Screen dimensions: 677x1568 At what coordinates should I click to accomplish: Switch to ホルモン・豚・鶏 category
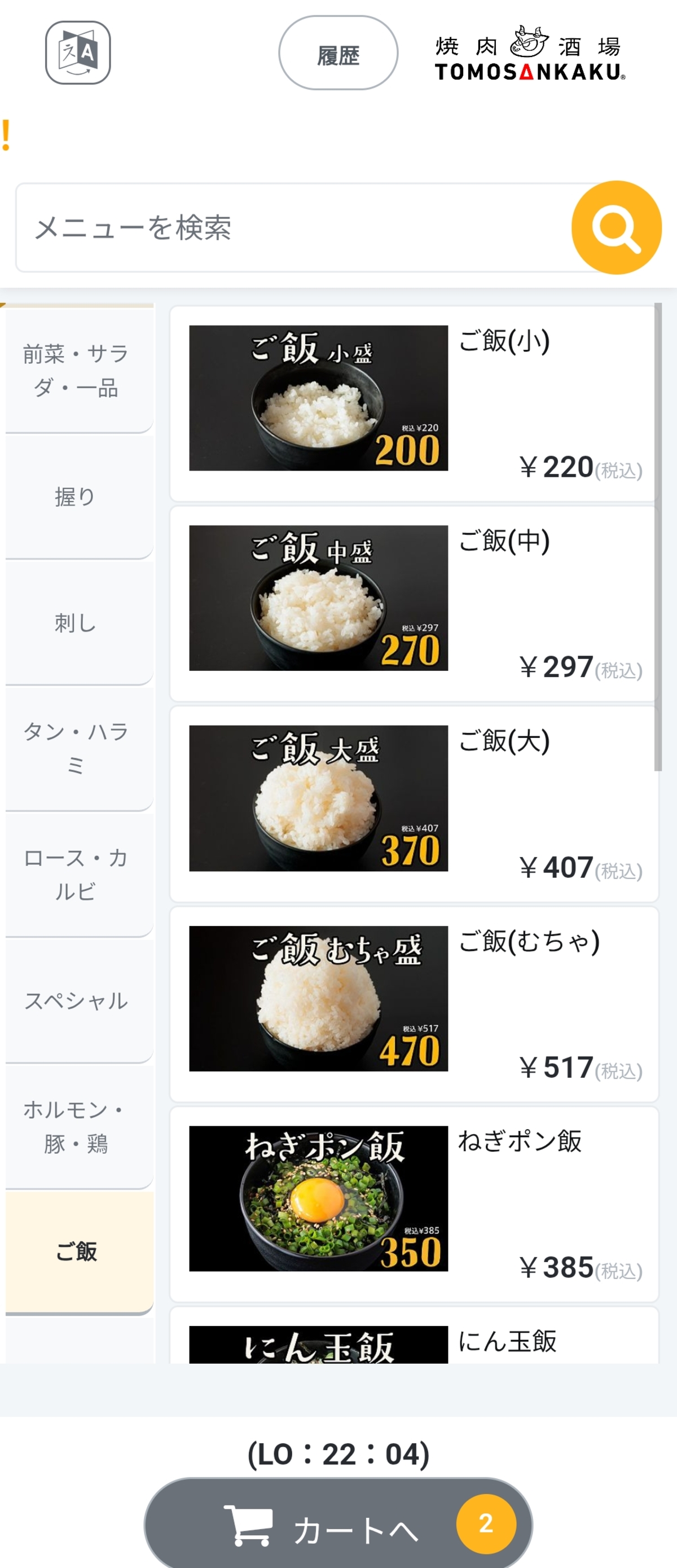click(x=77, y=1126)
